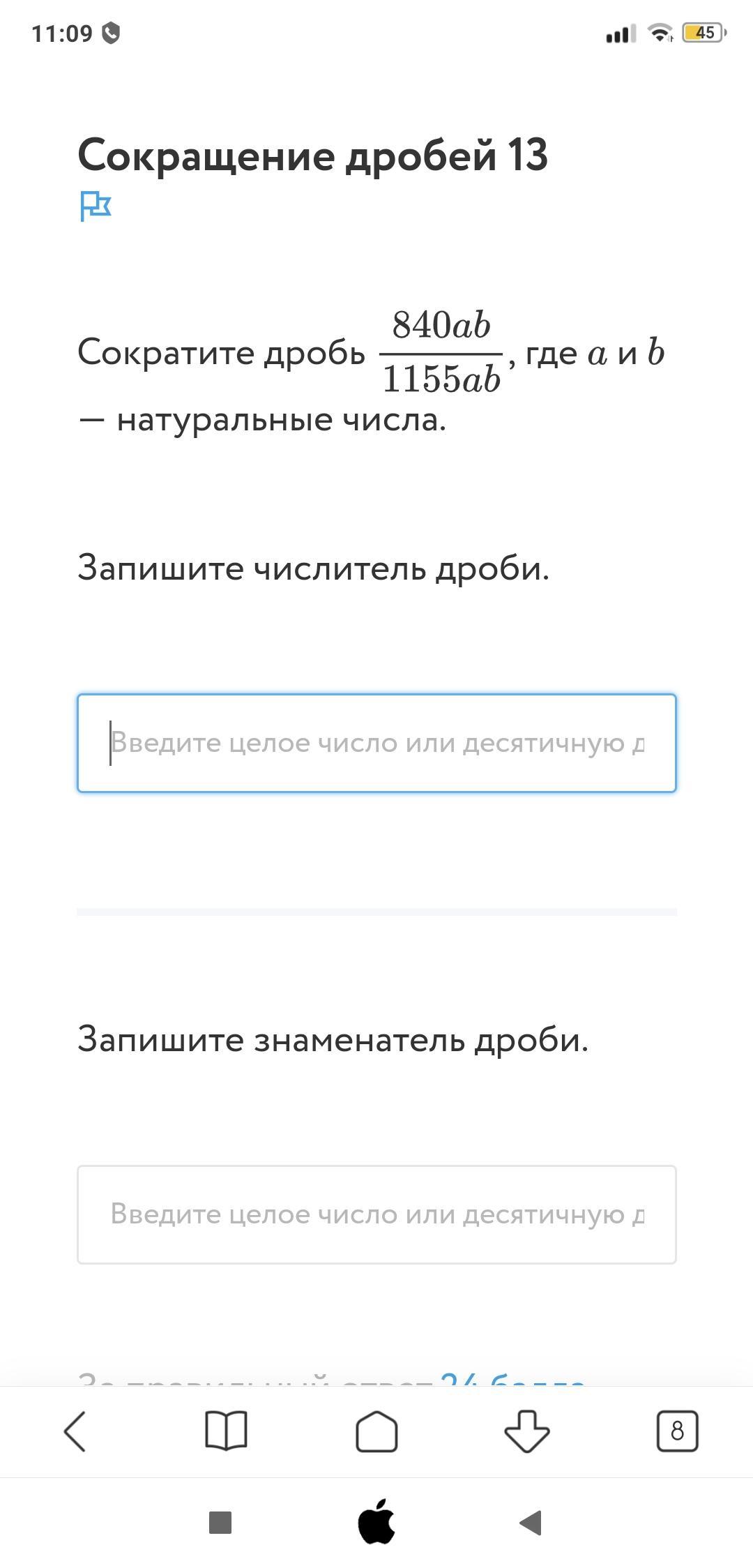Image resolution: width=753 pixels, height=1568 pixels.
Task: Tap the blue flag icon under the title
Action: click(x=96, y=206)
